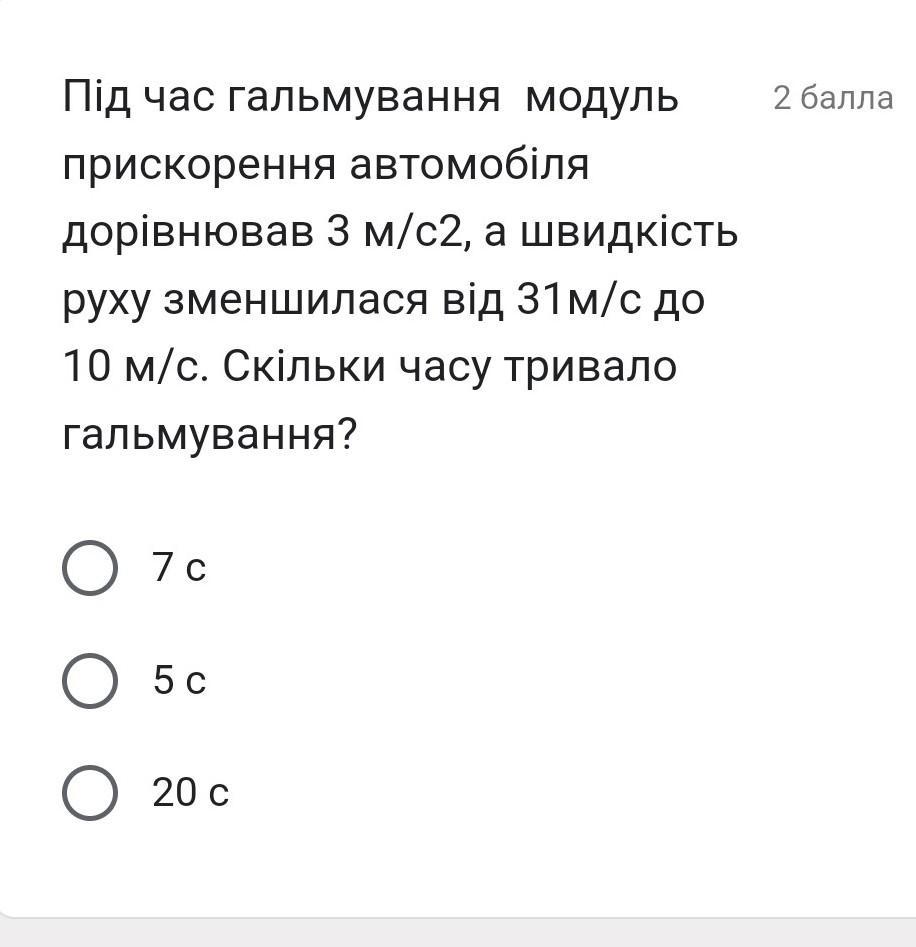This screenshot has width=916, height=947.
Task: Choose the 5 с radio button
Action: [90, 681]
